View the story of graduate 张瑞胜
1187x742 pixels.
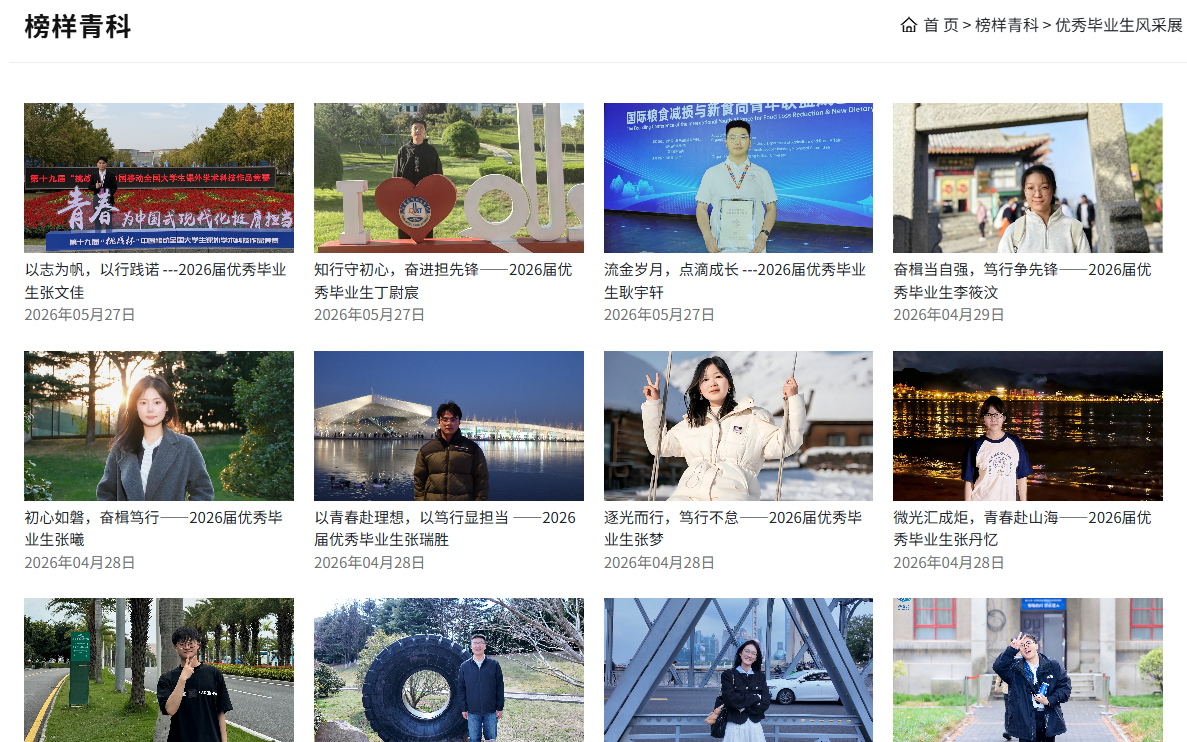[x=445, y=528]
